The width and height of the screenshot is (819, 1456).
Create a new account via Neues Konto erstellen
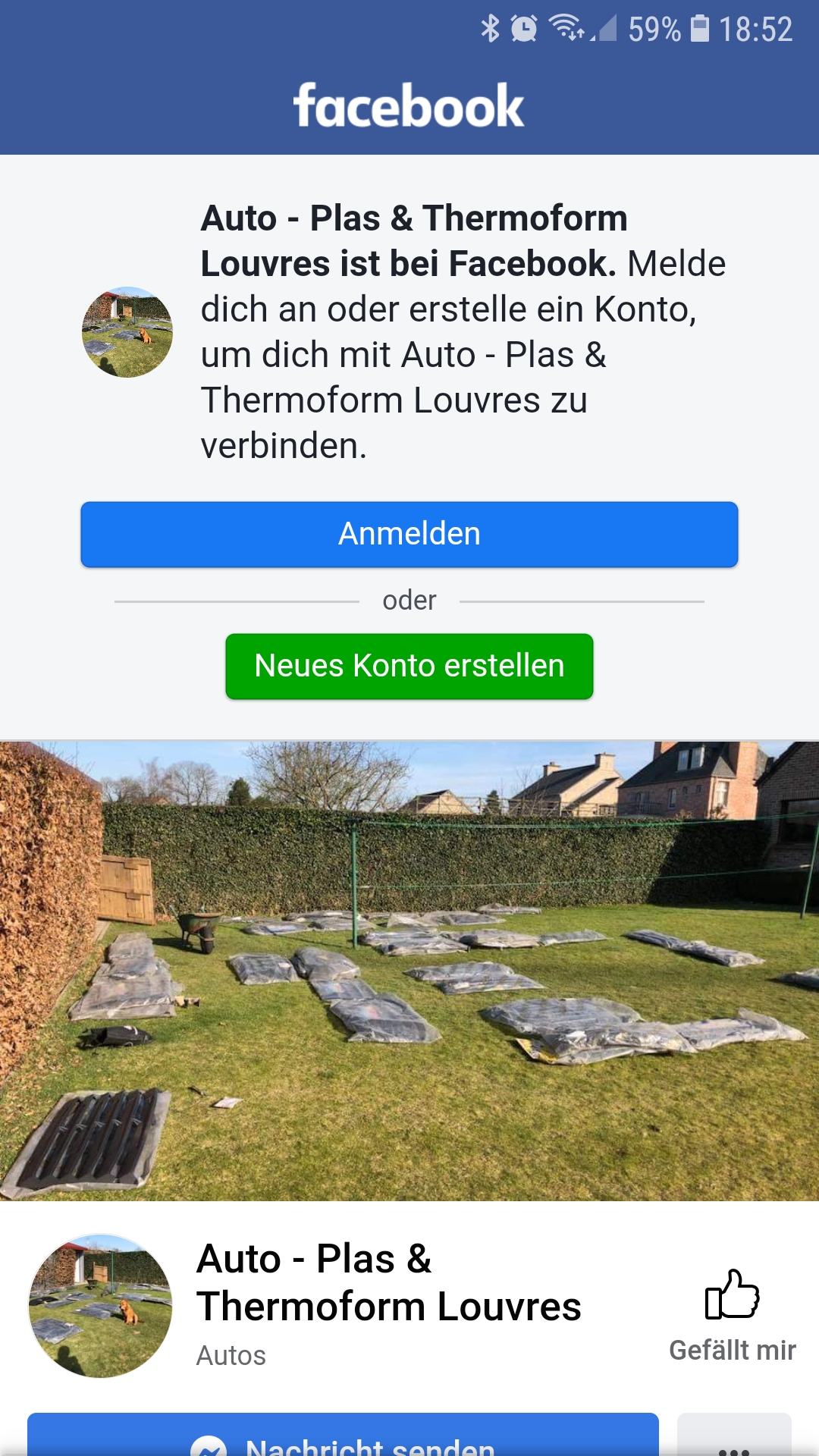pyautogui.click(x=409, y=666)
